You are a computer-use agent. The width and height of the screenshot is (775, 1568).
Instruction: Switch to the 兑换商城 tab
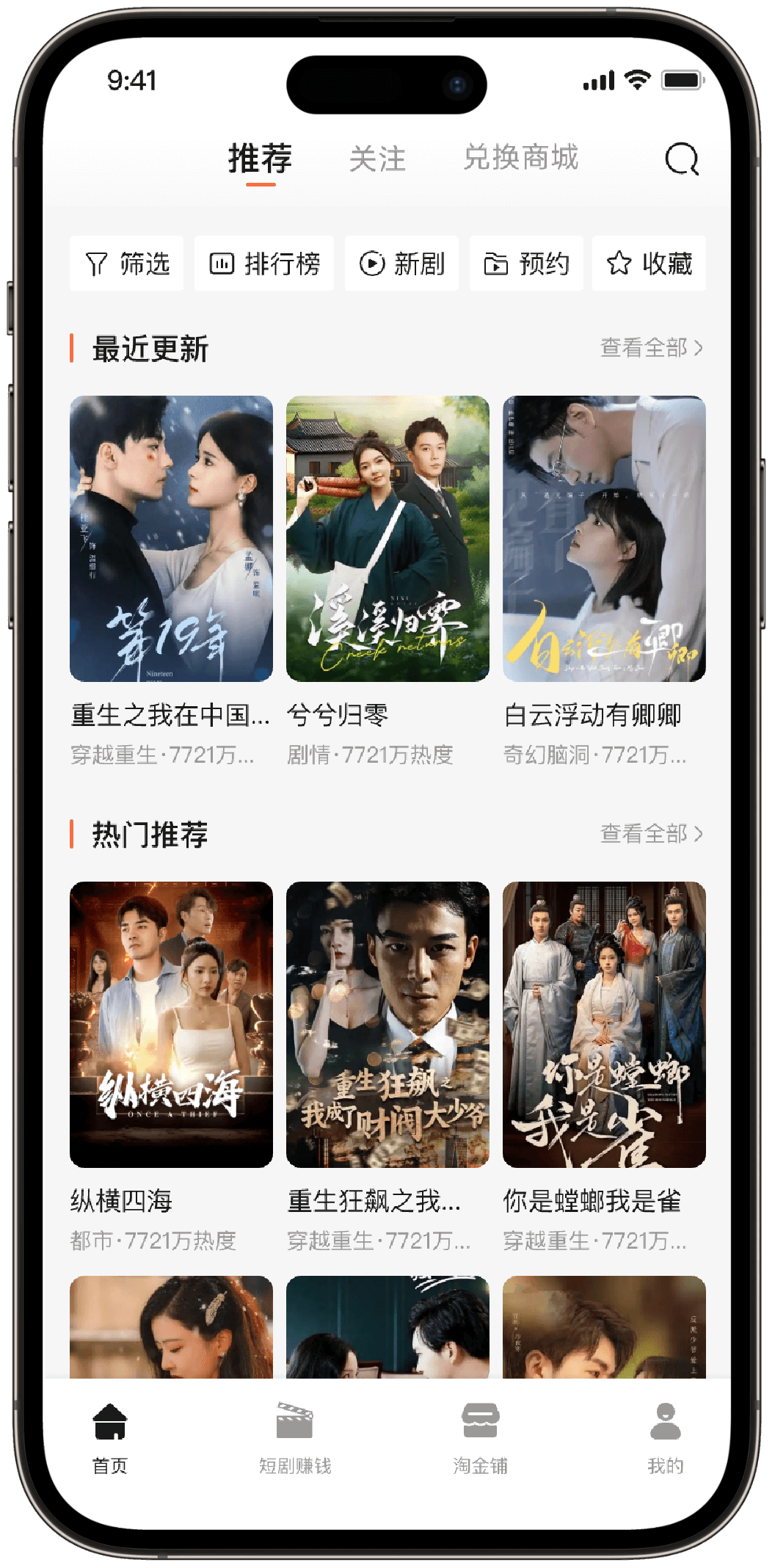coord(521,158)
